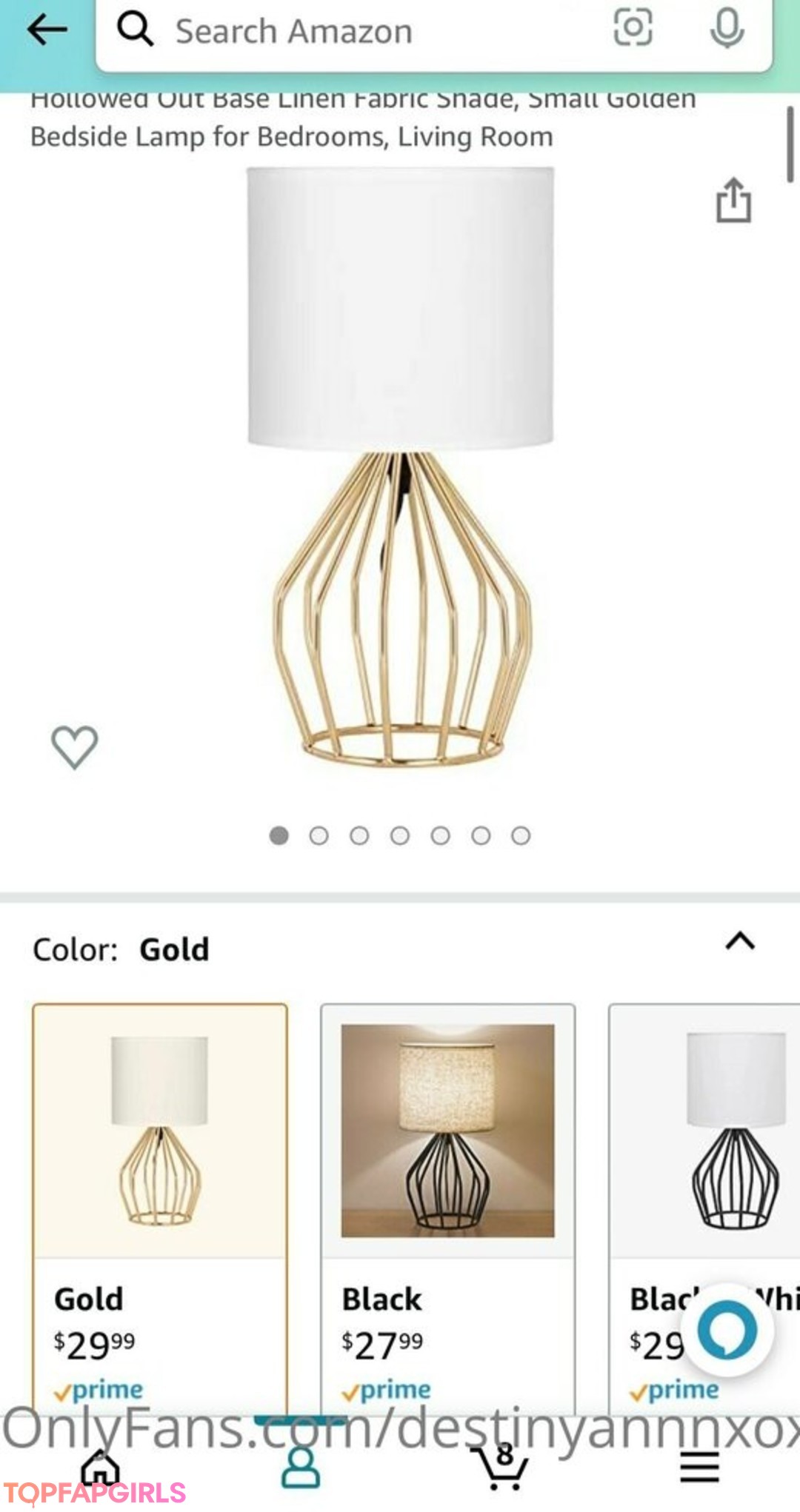Open the hamburger menu tab
Image resolution: width=800 pixels, height=1512 pixels.
click(x=700, y=1468)
